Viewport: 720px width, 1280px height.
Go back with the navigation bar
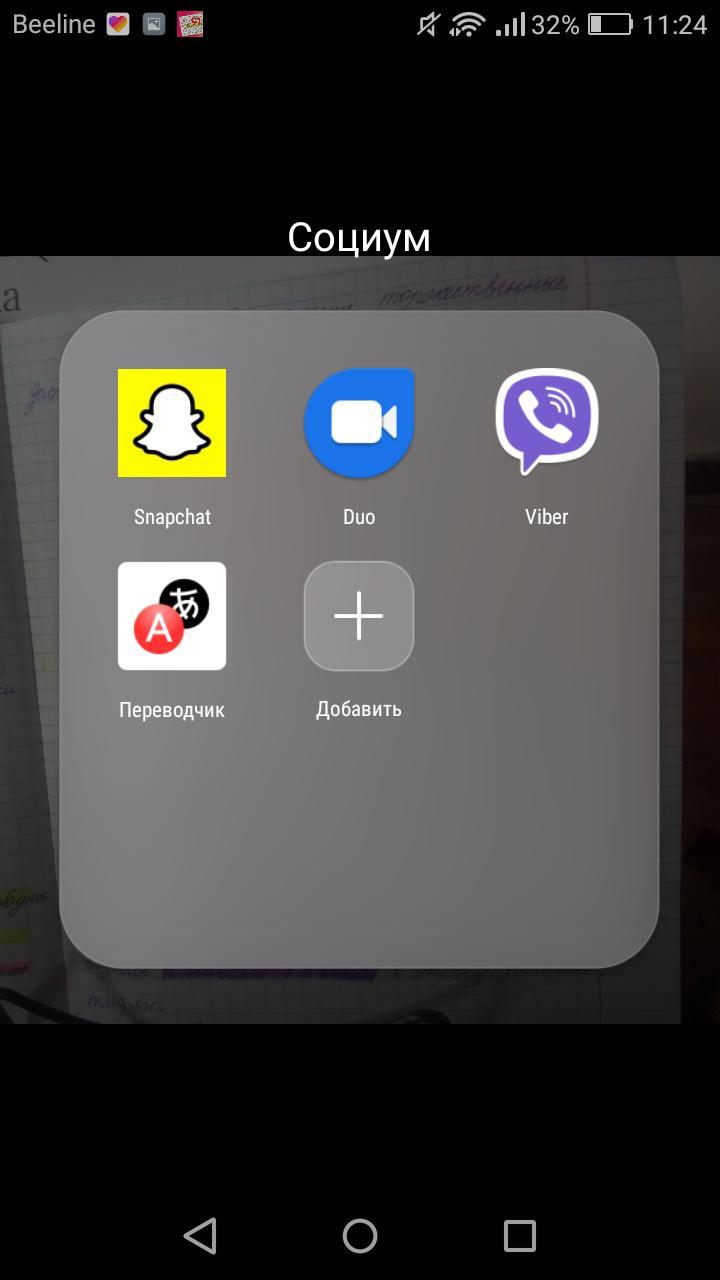point(200,1236)
